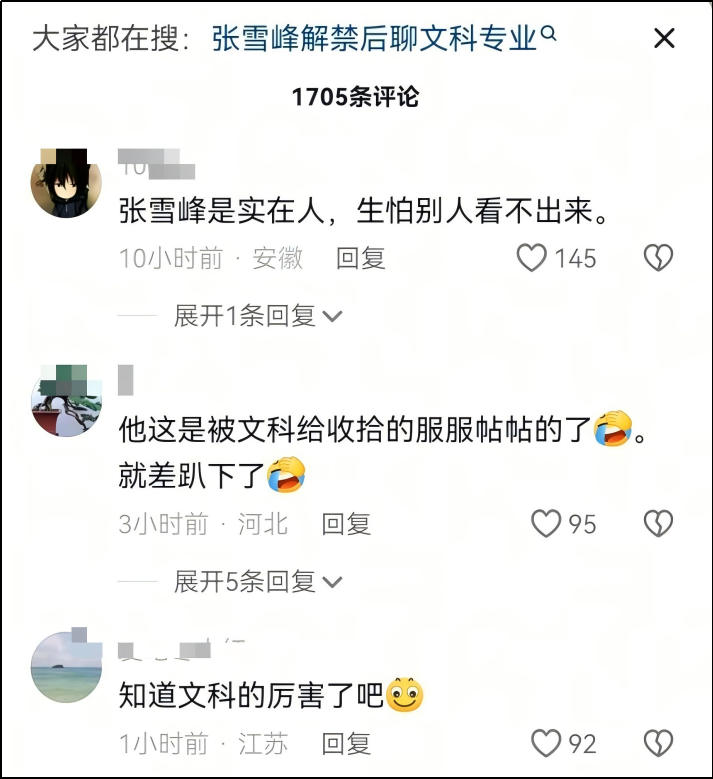This screenshot has height=779, width=713.
Task: Reply to the 安徽 comment
Action: tap(361, 258)
